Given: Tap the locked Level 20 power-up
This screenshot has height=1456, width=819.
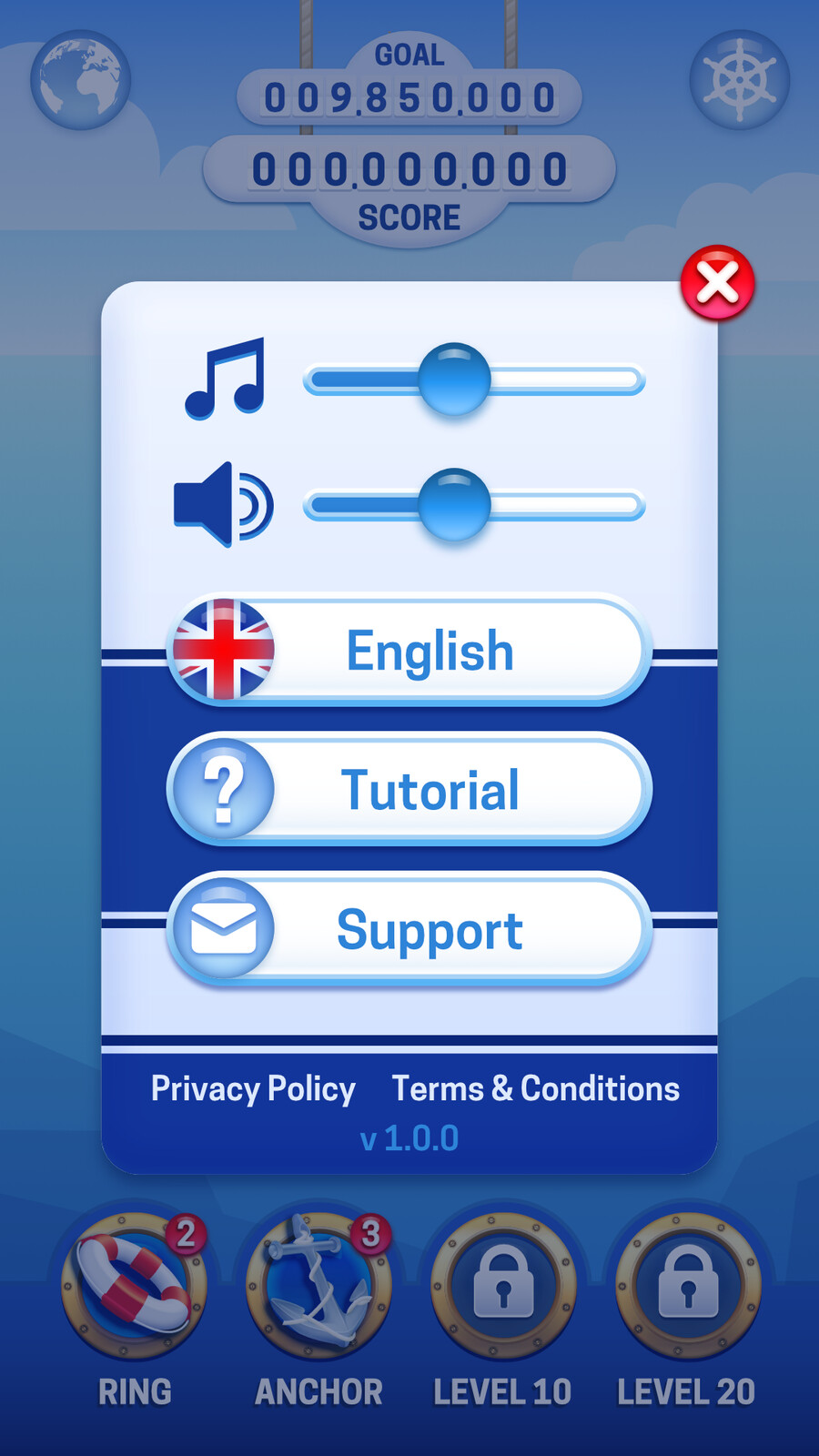Looking at the screenshot, I should pyautogui.click(x=687, y=1285).
